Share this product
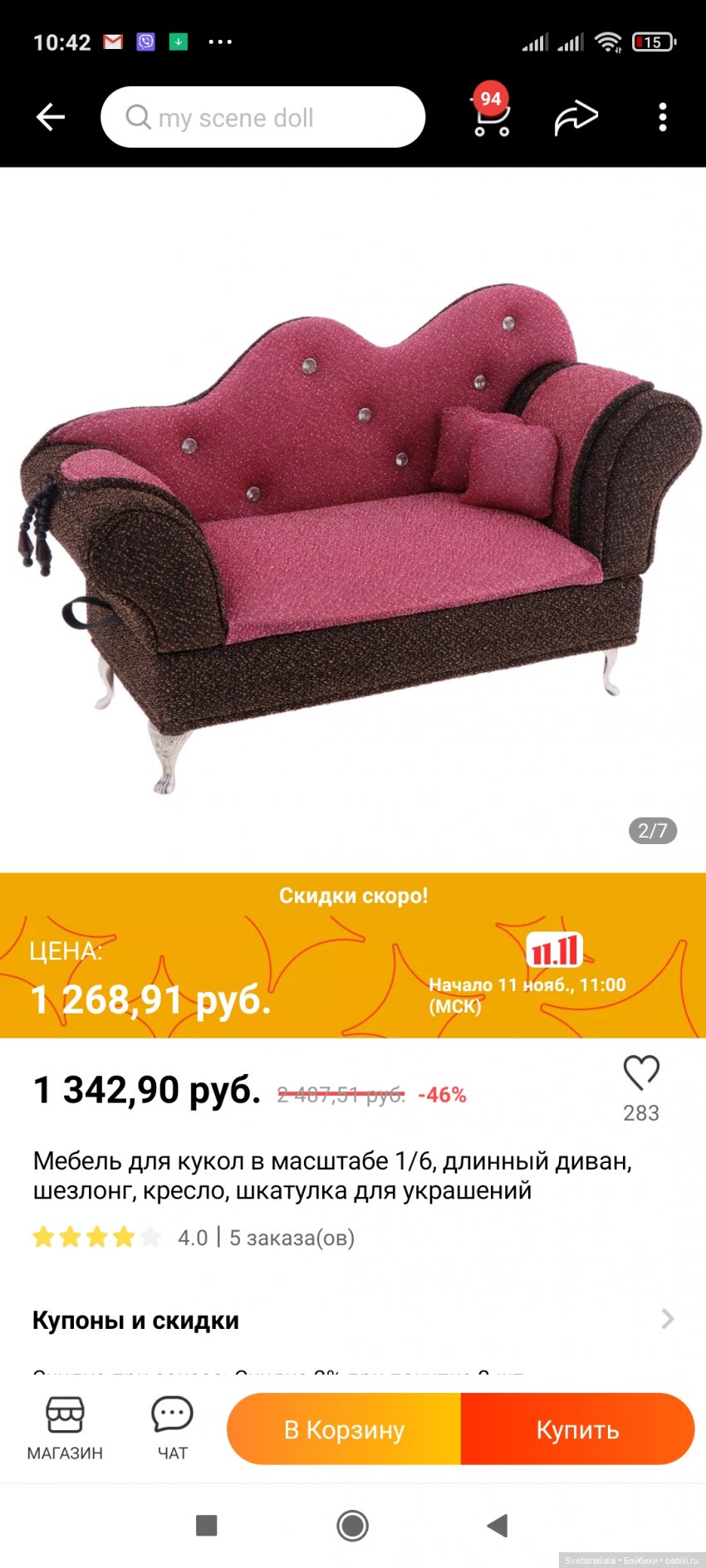 pos(576,117)
